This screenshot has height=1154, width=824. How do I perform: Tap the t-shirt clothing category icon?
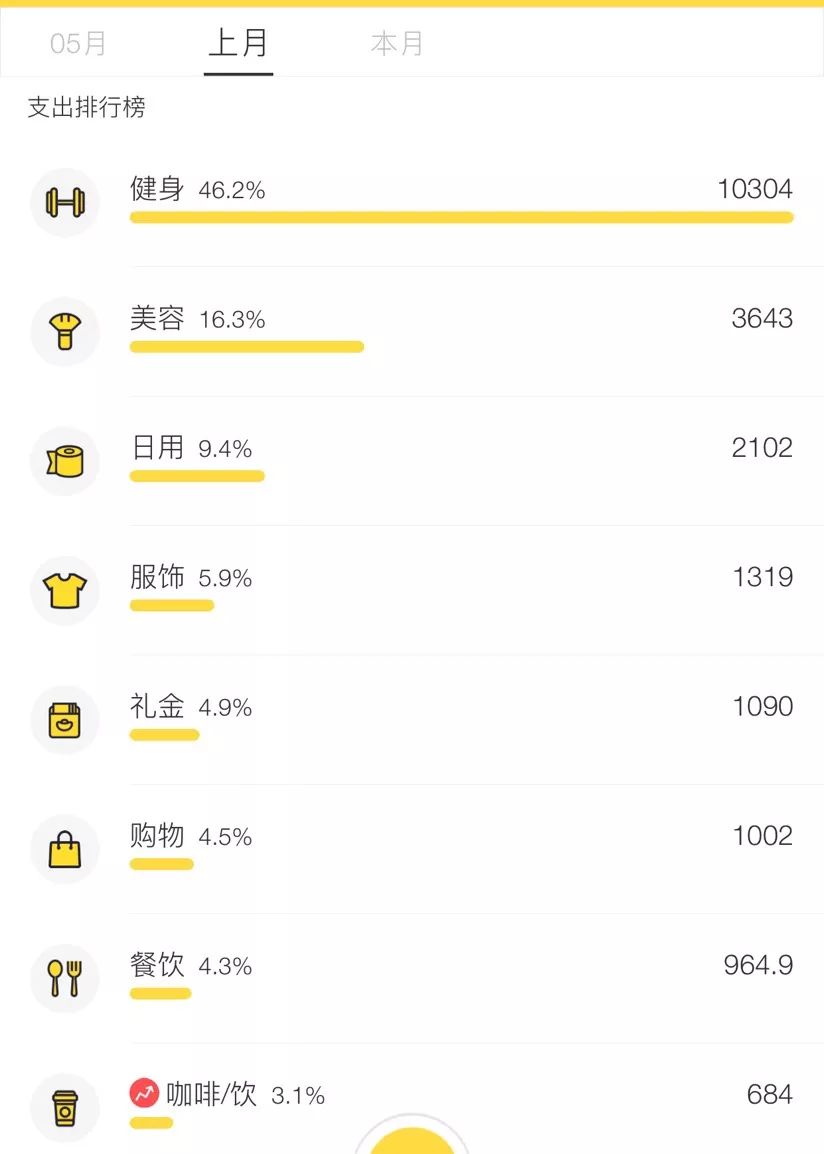[64, 590]
